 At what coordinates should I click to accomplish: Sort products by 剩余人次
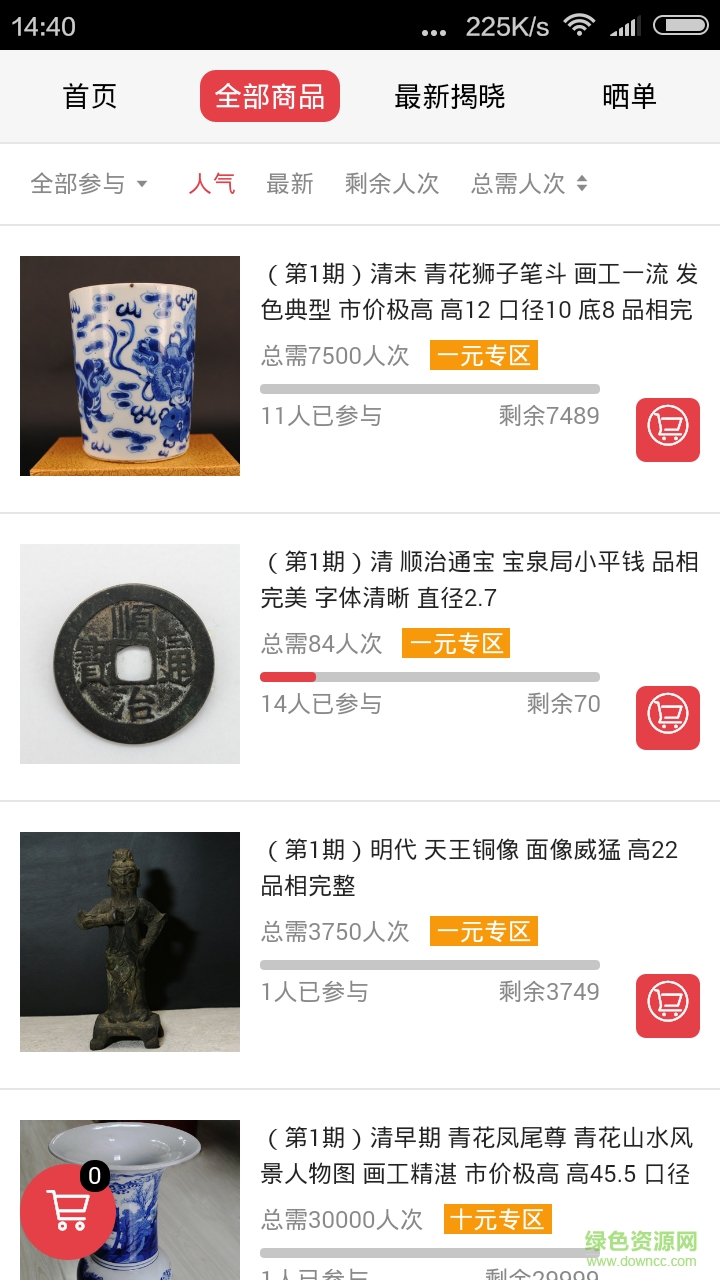tap(392, 184)
